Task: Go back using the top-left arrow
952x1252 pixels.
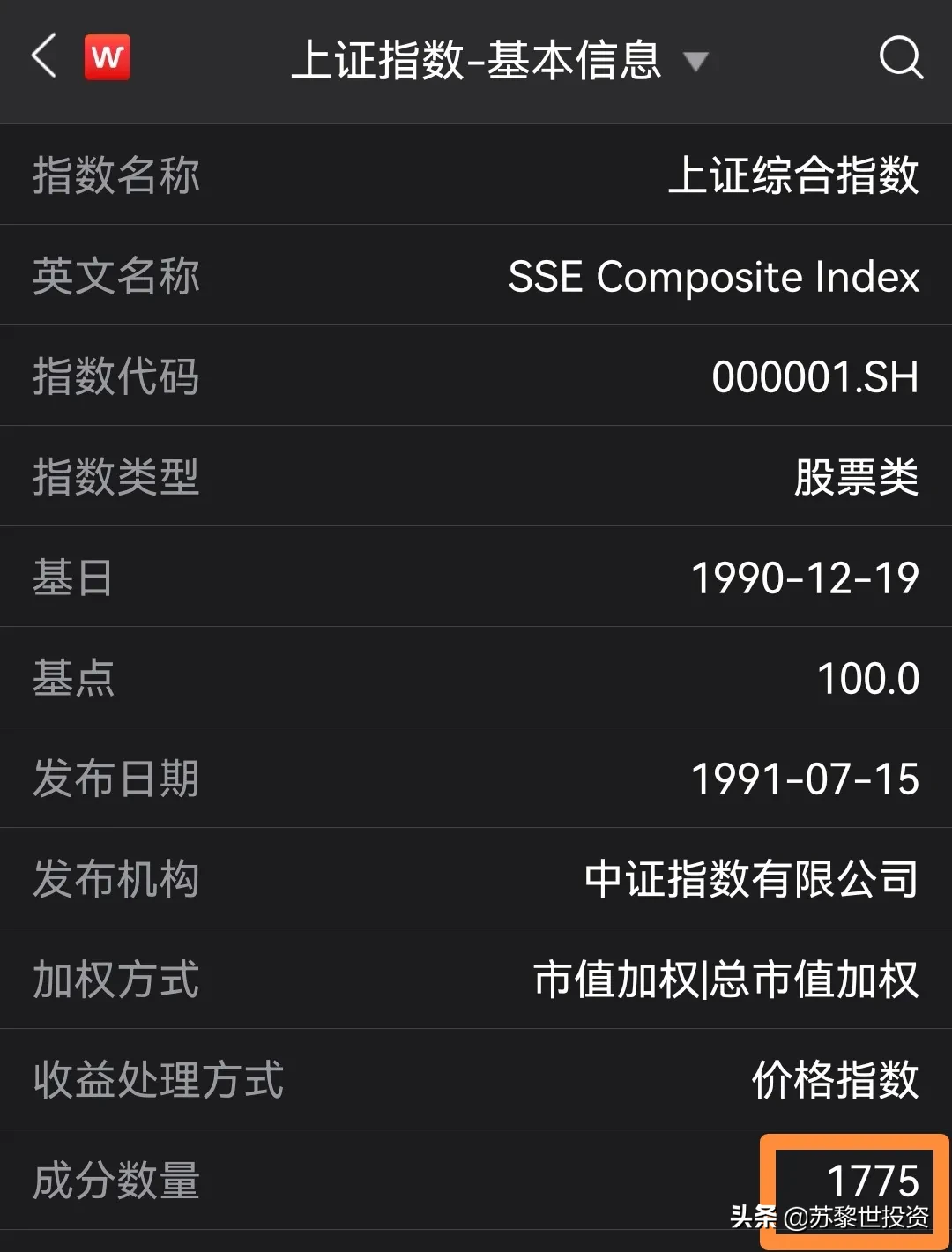Action: (x=44, y=57)
